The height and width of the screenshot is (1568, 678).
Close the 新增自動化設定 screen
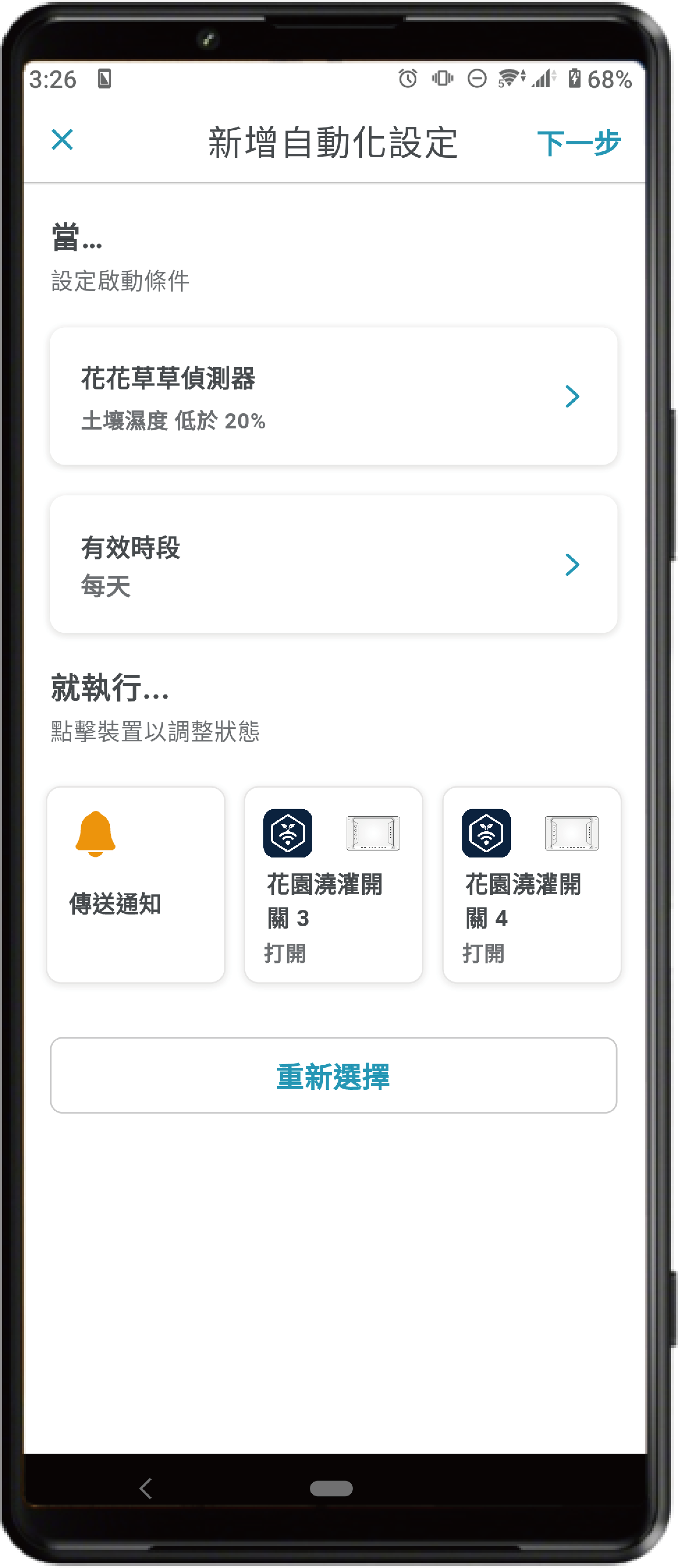click(62, 140)
